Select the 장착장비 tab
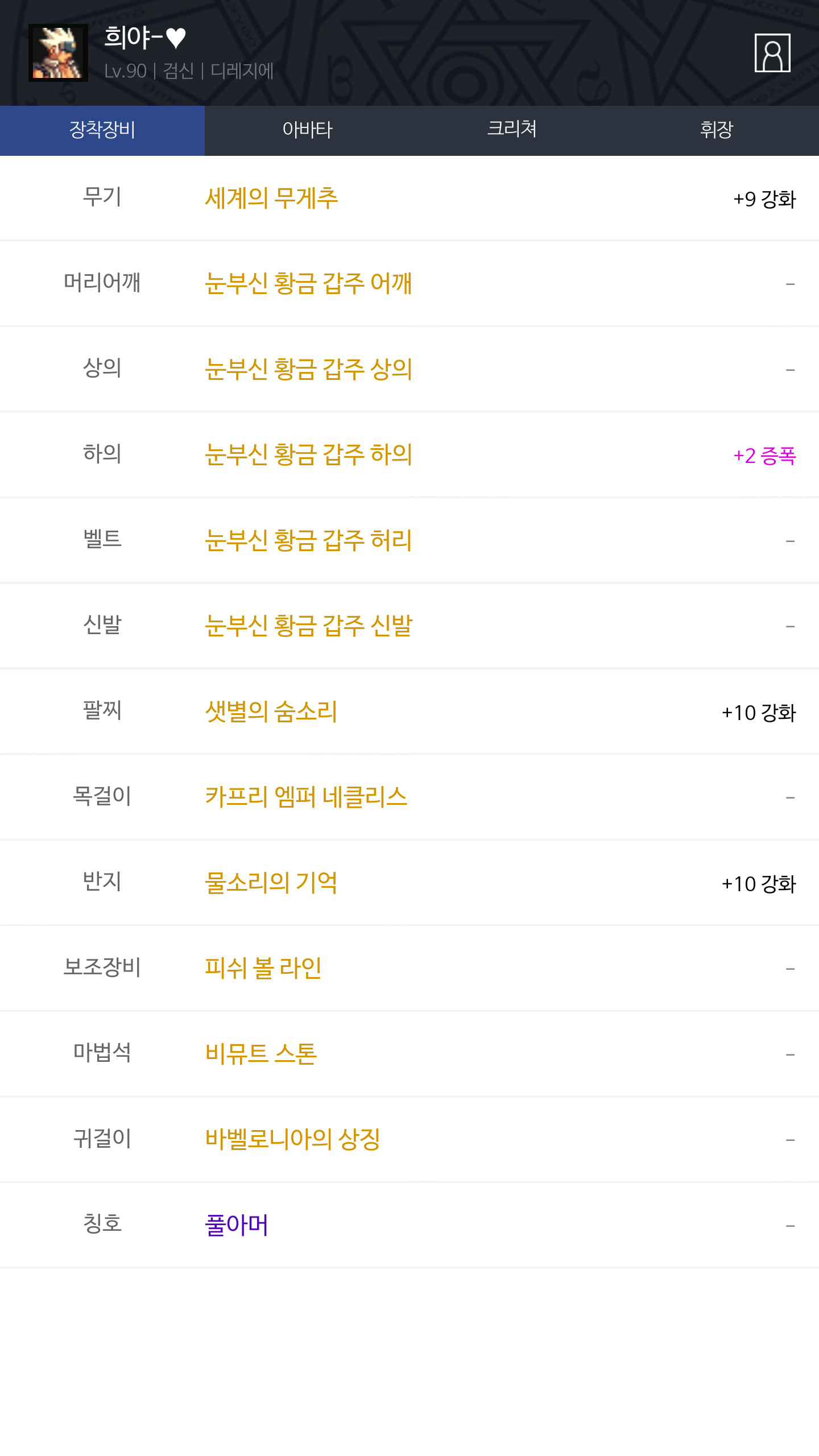 (102, 130)
